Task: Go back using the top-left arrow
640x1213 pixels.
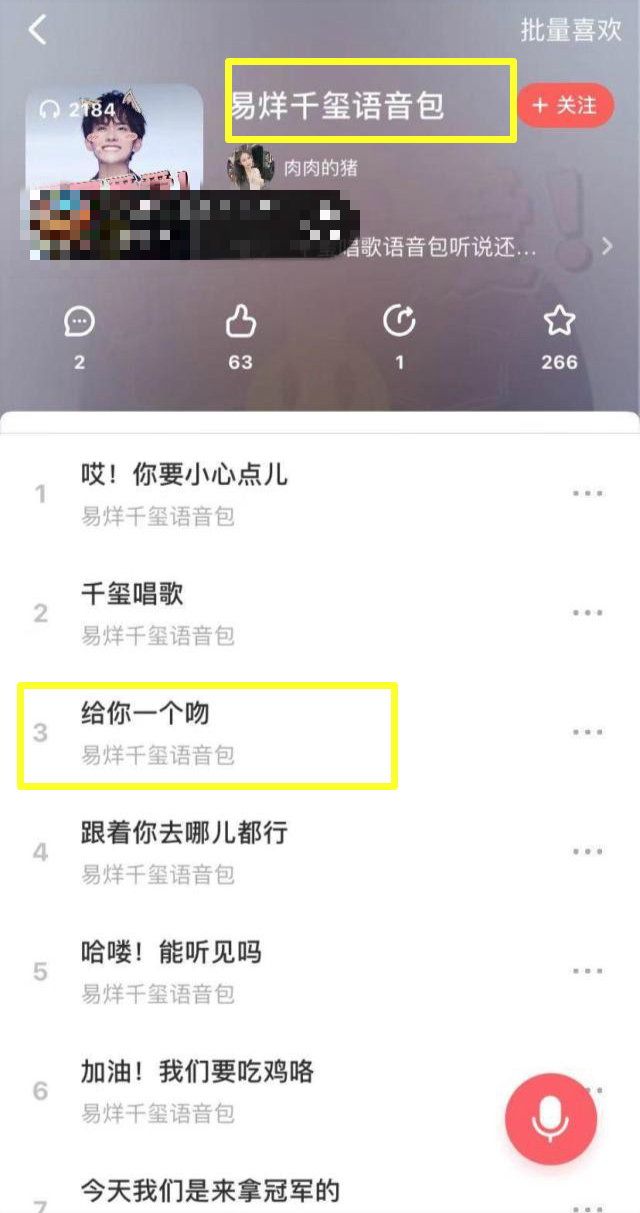Action: point(37,30)
